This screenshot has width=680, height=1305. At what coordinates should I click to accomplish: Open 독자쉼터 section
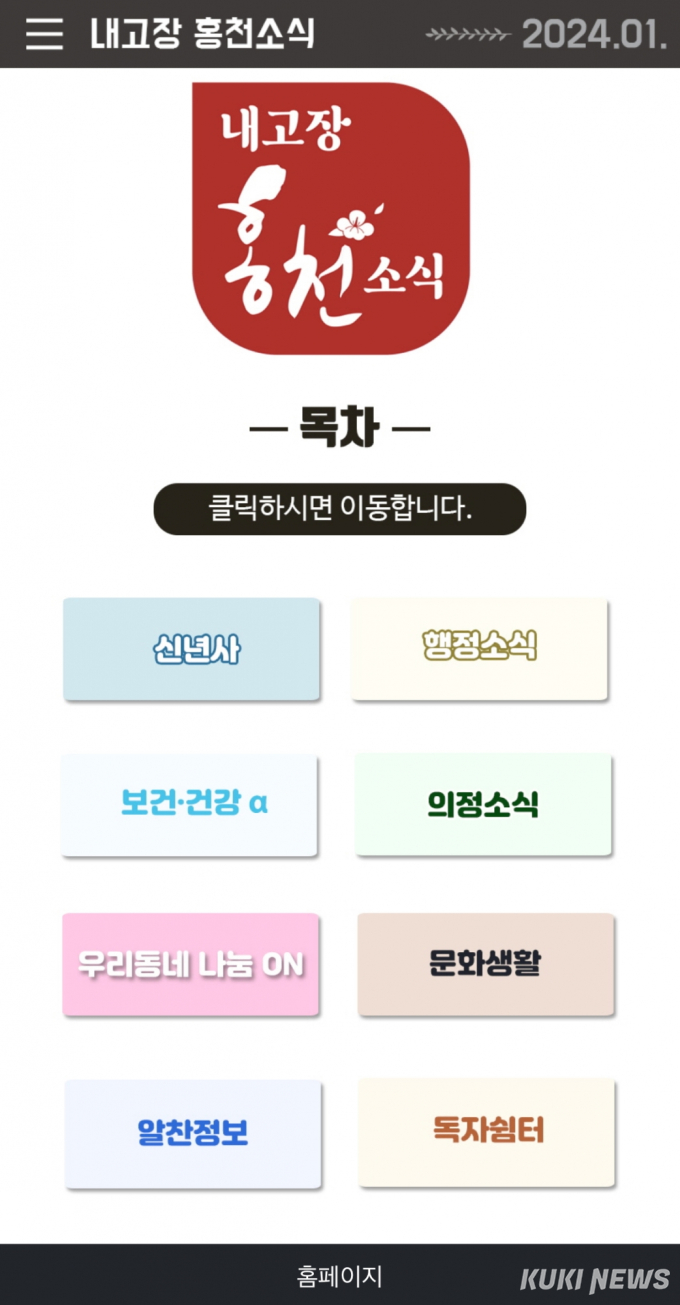[487, 1131]
